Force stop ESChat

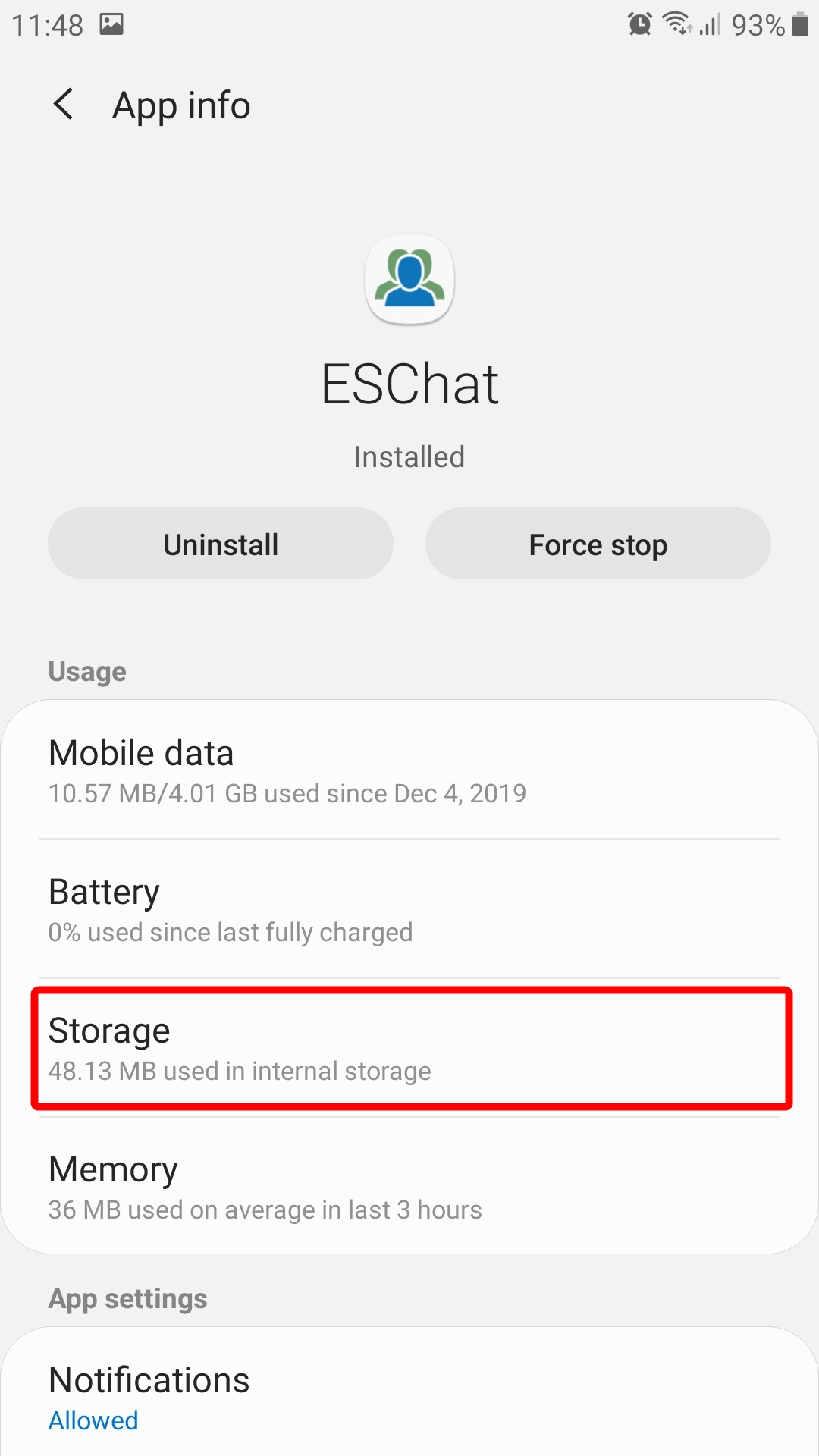click(x=598, y=544)
